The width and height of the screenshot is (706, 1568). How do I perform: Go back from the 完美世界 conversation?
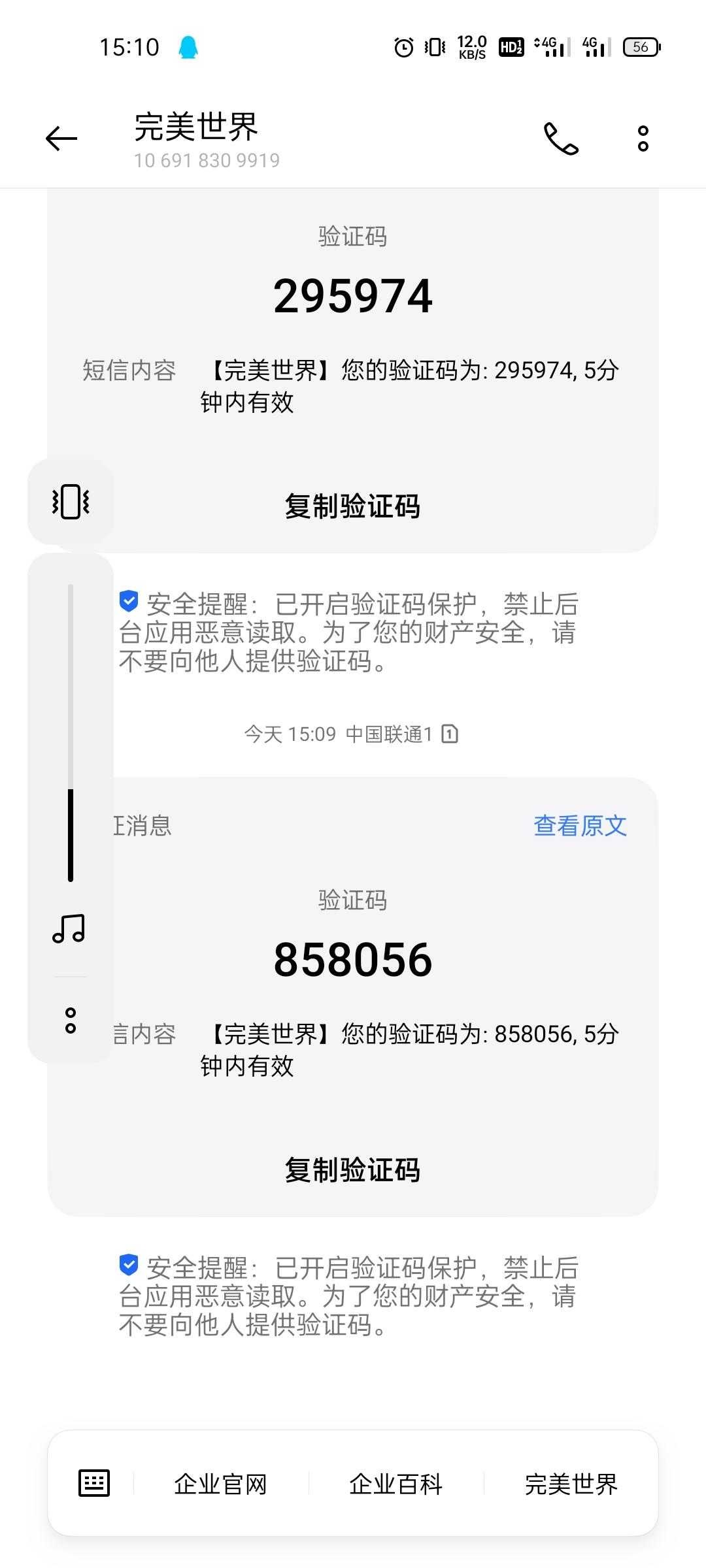61,139
